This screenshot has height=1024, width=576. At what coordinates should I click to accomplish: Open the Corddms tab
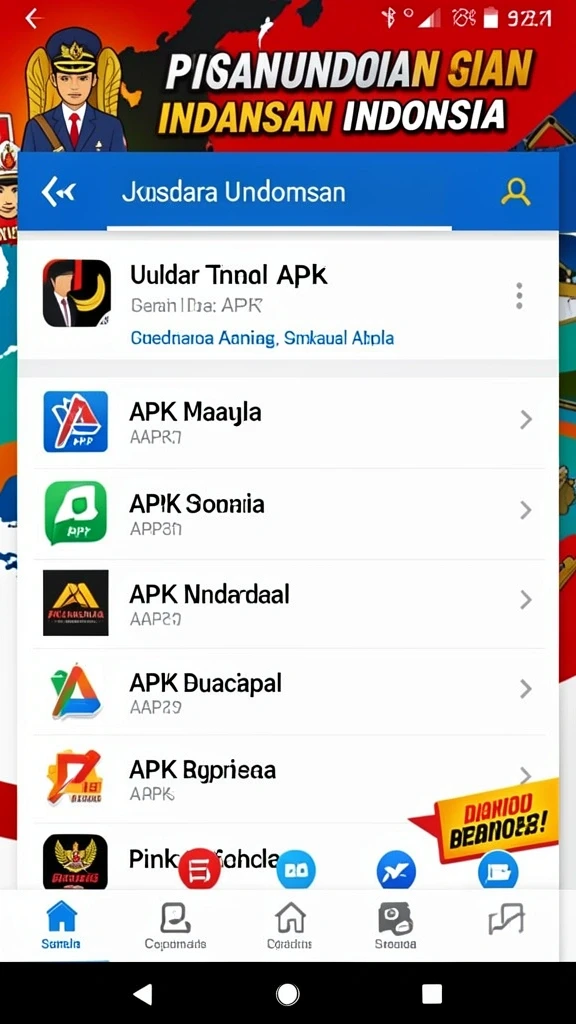pos(290,924)
